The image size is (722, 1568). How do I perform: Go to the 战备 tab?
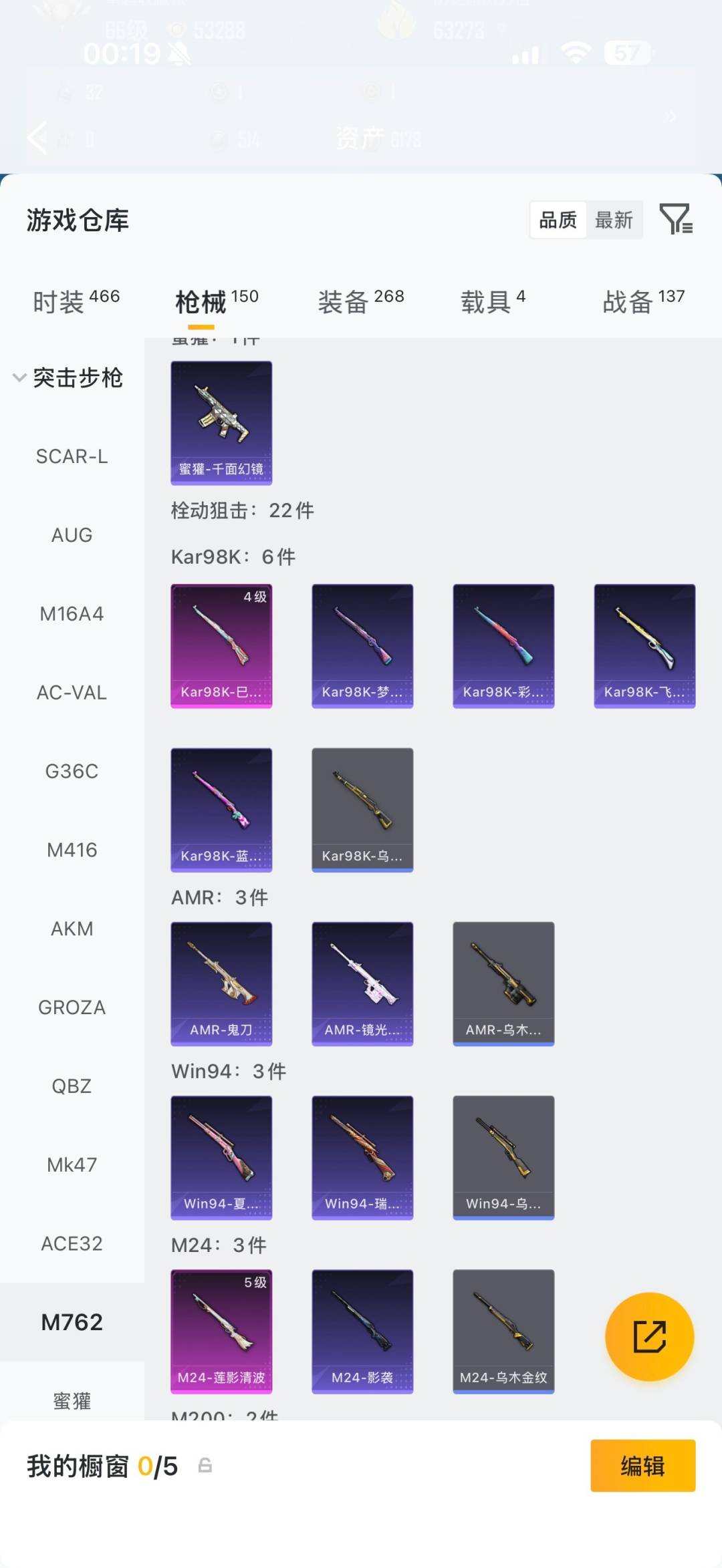644,301
